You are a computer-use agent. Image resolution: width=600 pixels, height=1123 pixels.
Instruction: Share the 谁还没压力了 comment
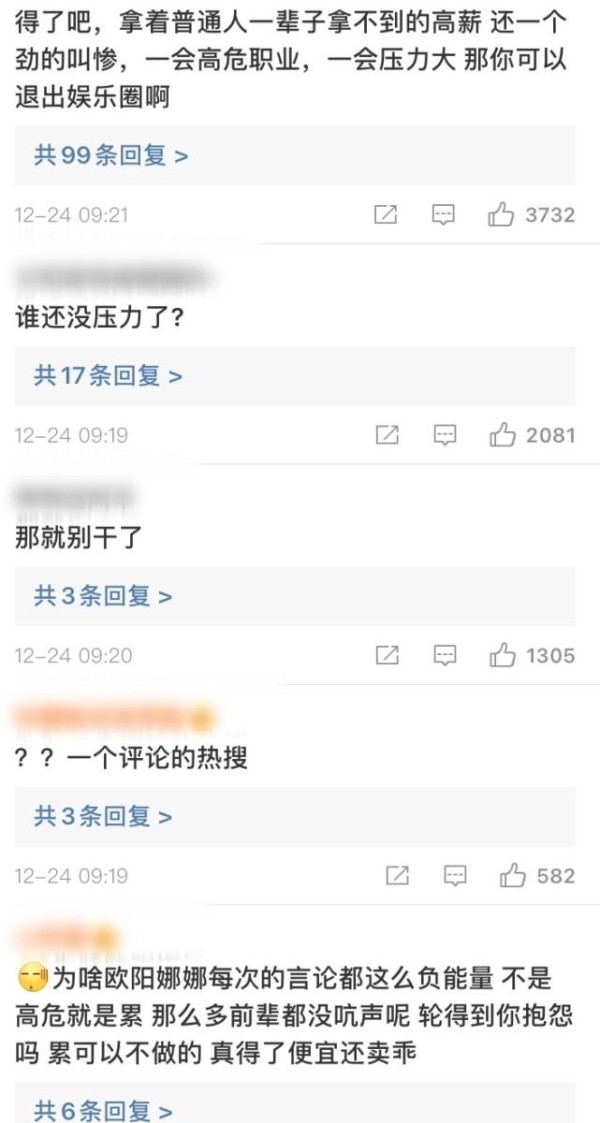click(x=387, y=435)
